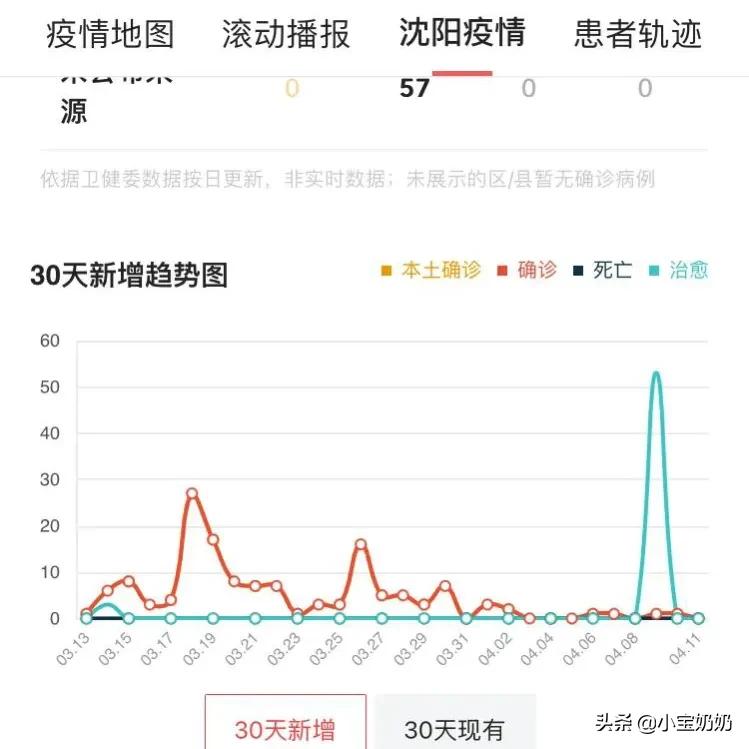Go to the 患者轨迹 tab
Viewport: 749px width, 749px height.
coord(638,34)
